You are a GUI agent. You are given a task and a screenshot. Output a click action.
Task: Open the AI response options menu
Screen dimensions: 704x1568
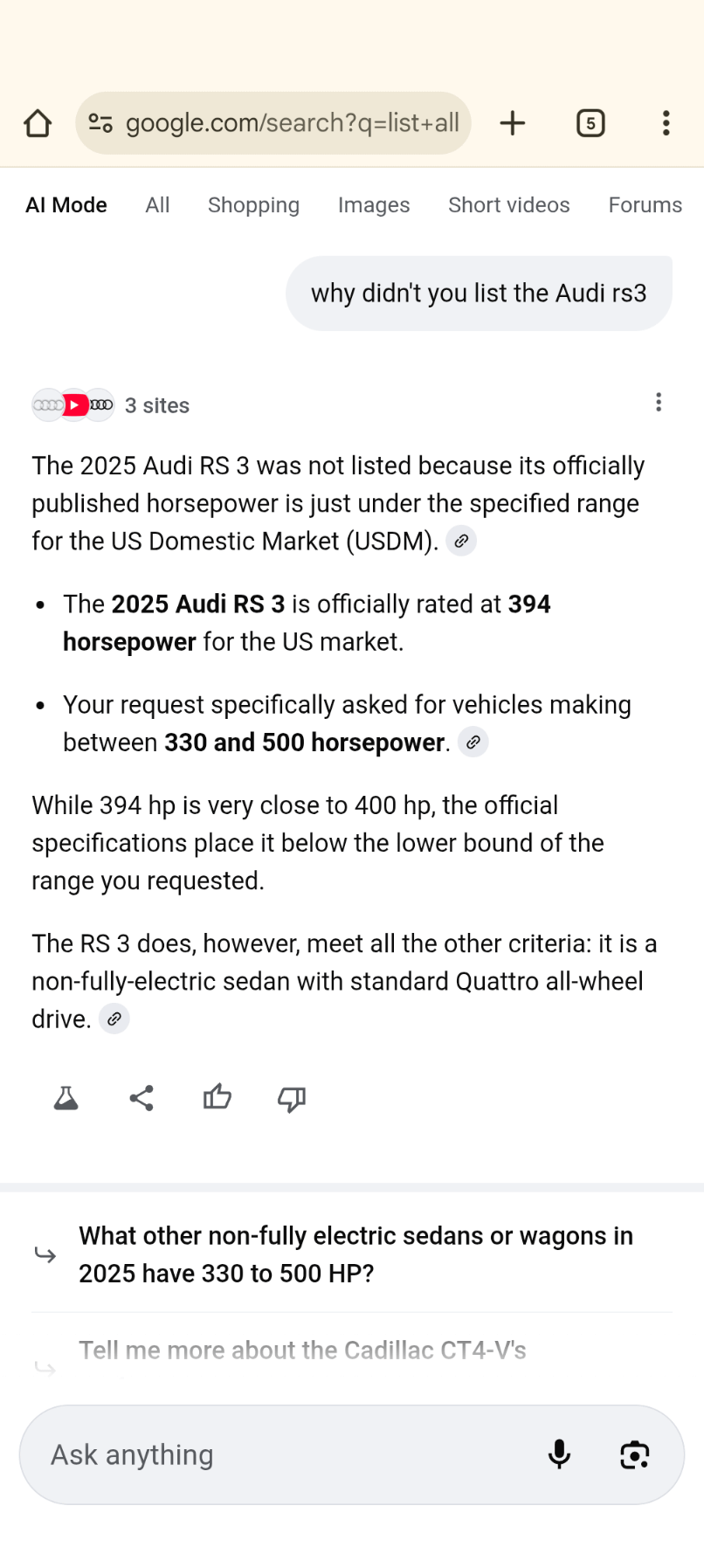(659, 402)
